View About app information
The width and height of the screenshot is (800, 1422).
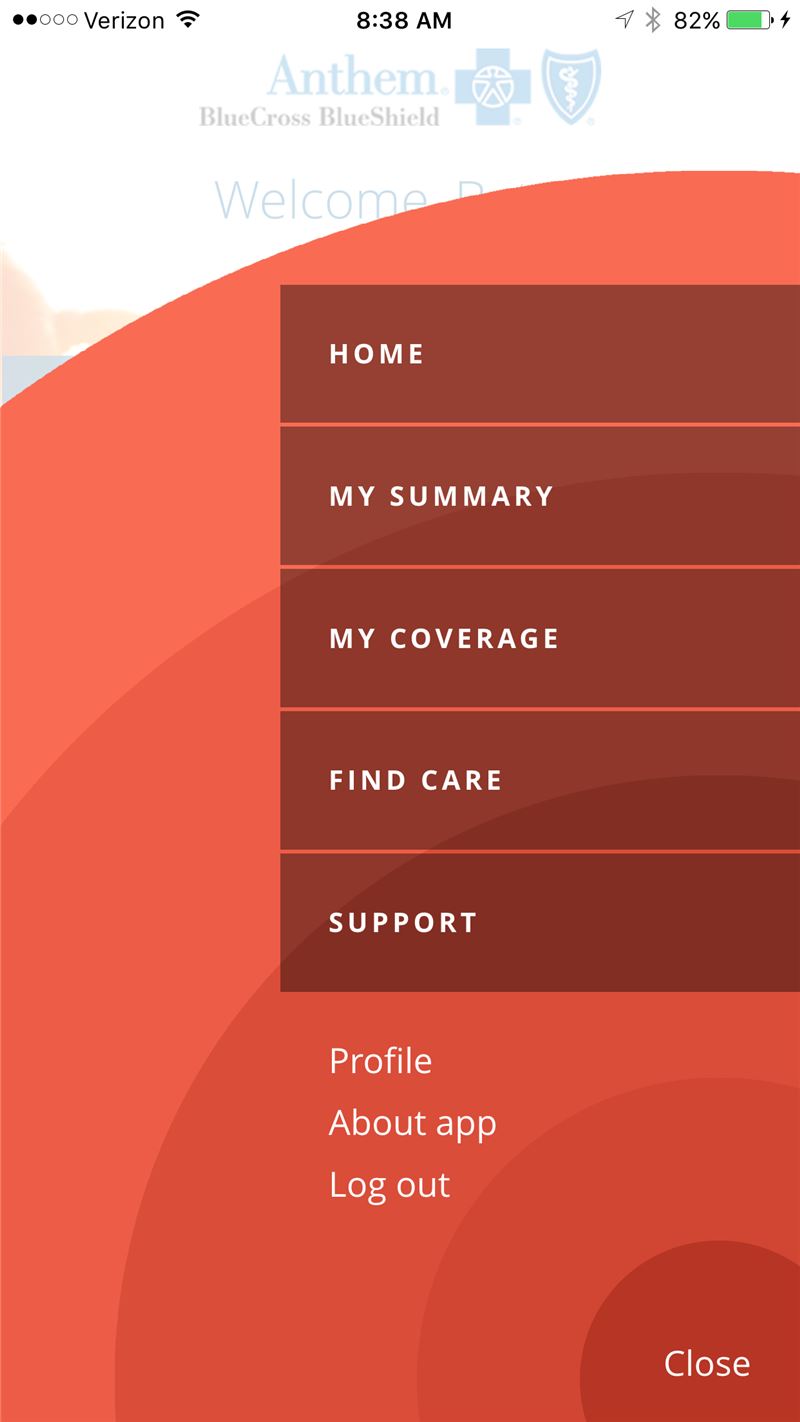412,1124
